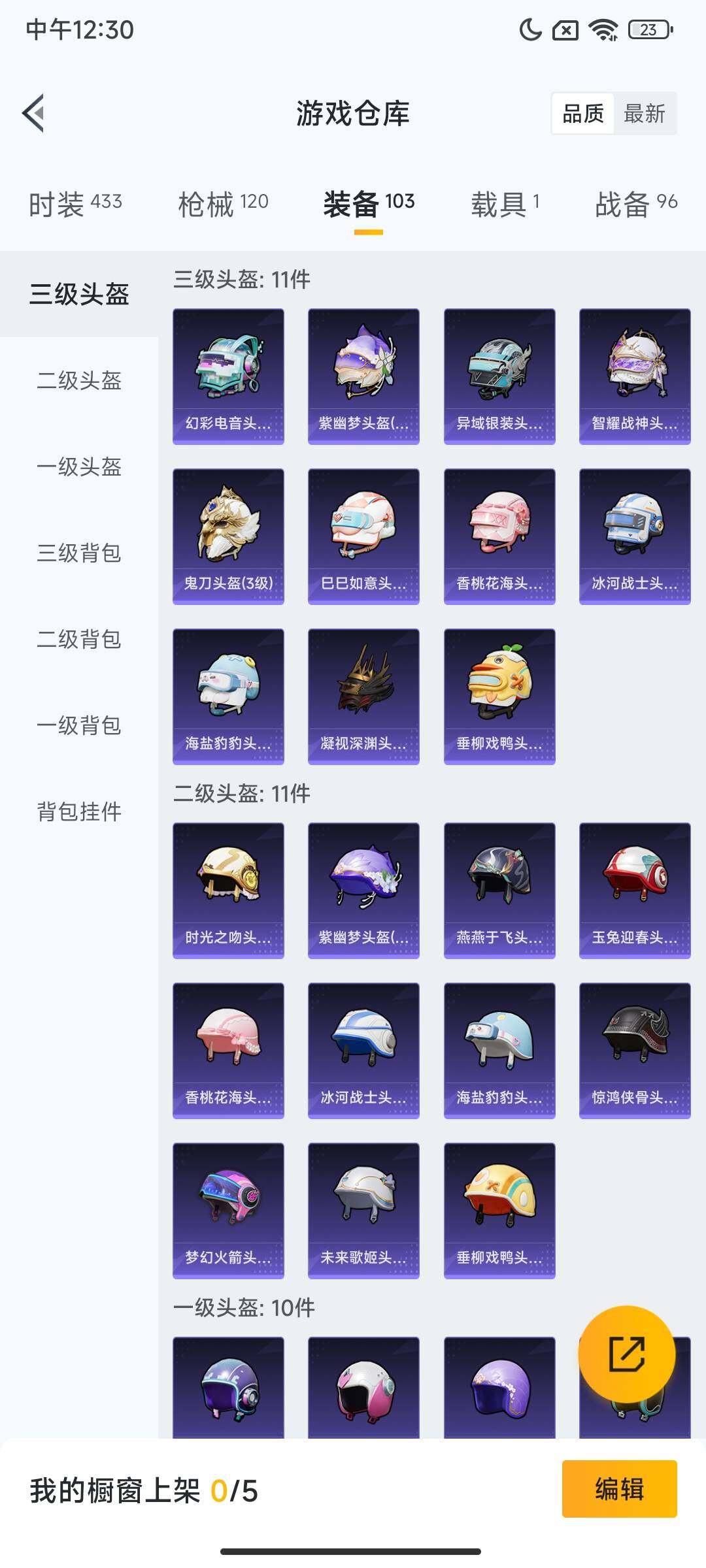The height and width of the screenshot is (1568, 706).
Task: View the 时光之吻 helmet item
Action: click(x=228, y=890)
